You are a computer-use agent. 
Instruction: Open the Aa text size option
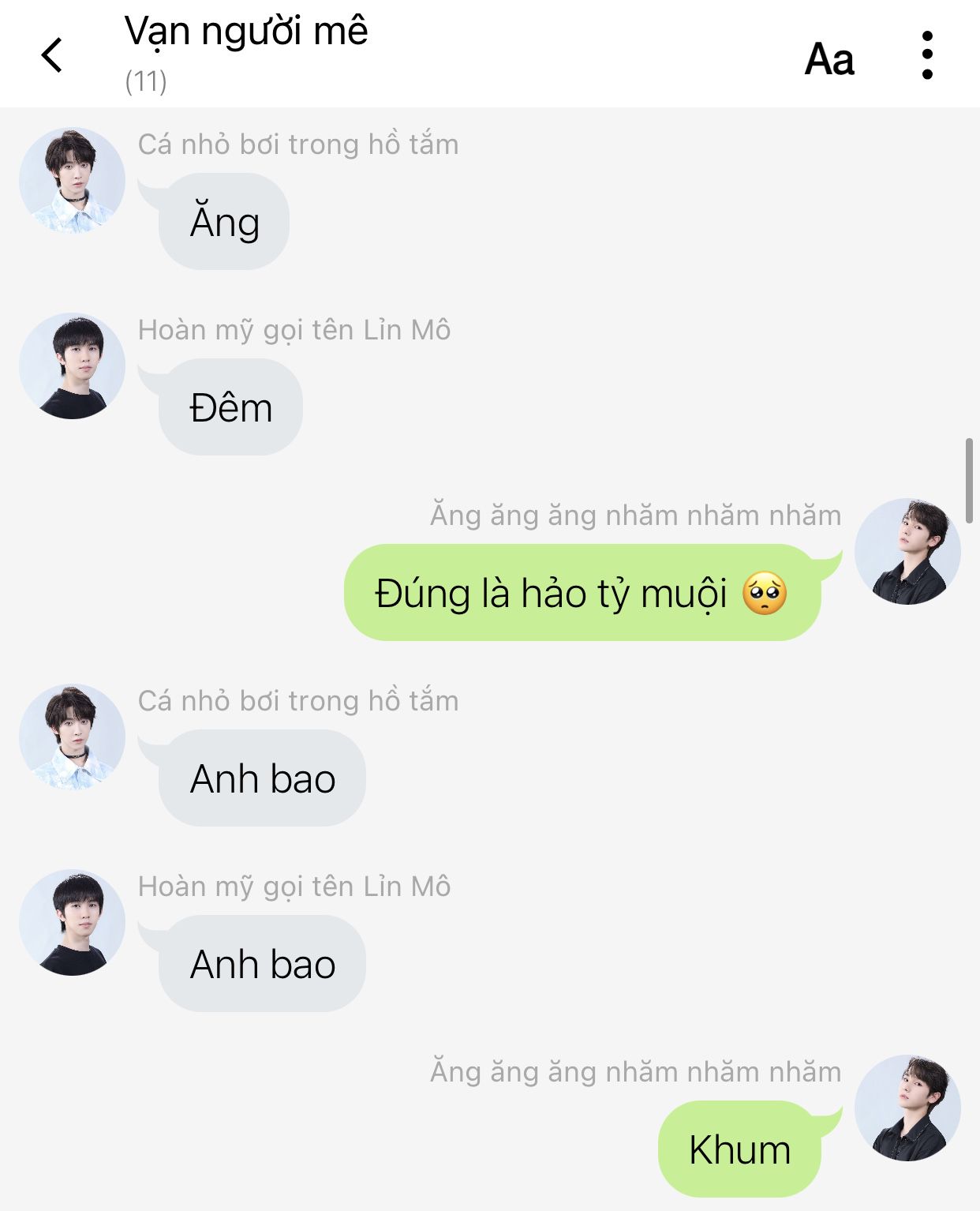click(x=829, y=59)
